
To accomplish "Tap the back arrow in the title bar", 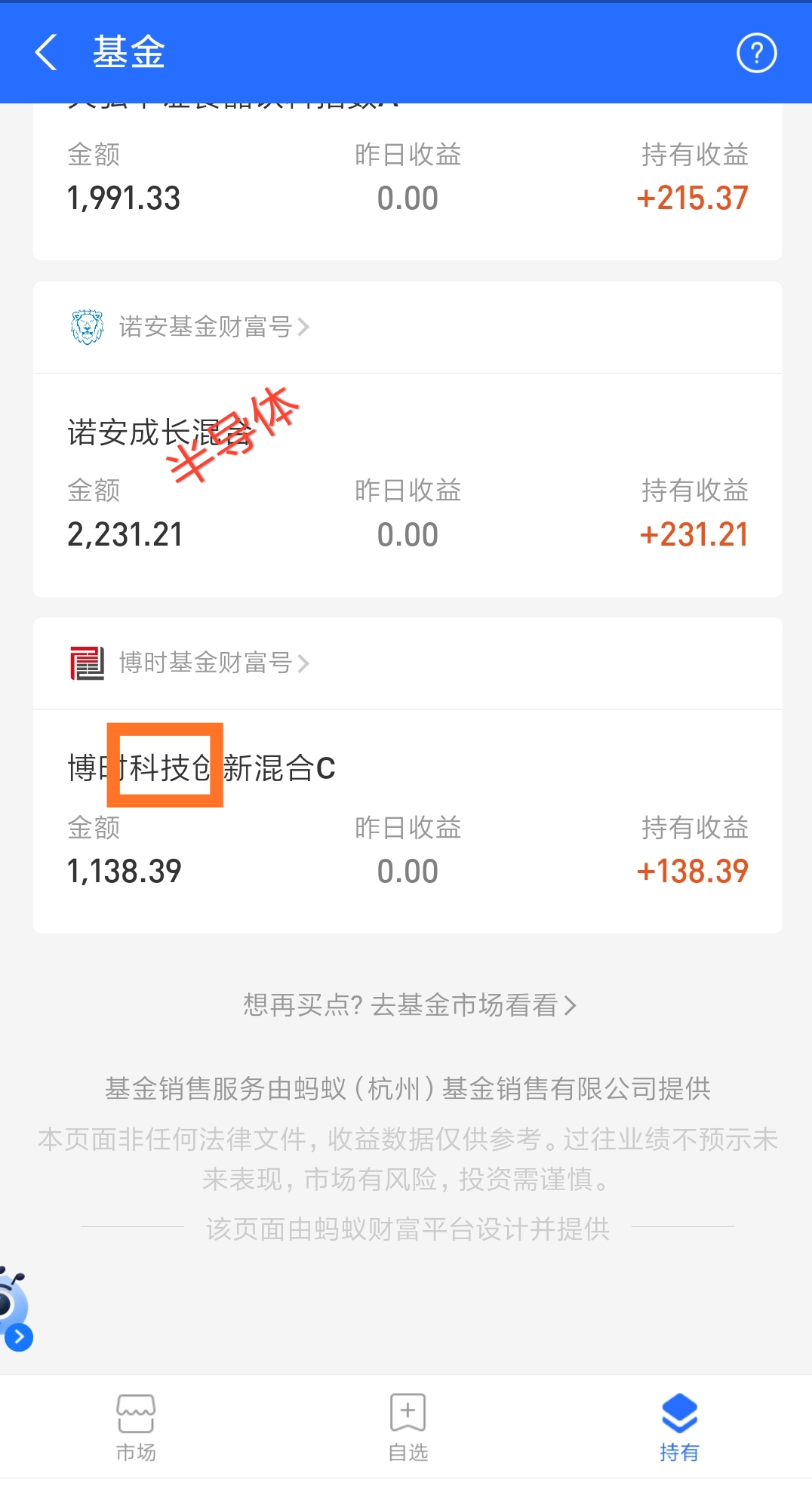I will click(x=45, y=52).
